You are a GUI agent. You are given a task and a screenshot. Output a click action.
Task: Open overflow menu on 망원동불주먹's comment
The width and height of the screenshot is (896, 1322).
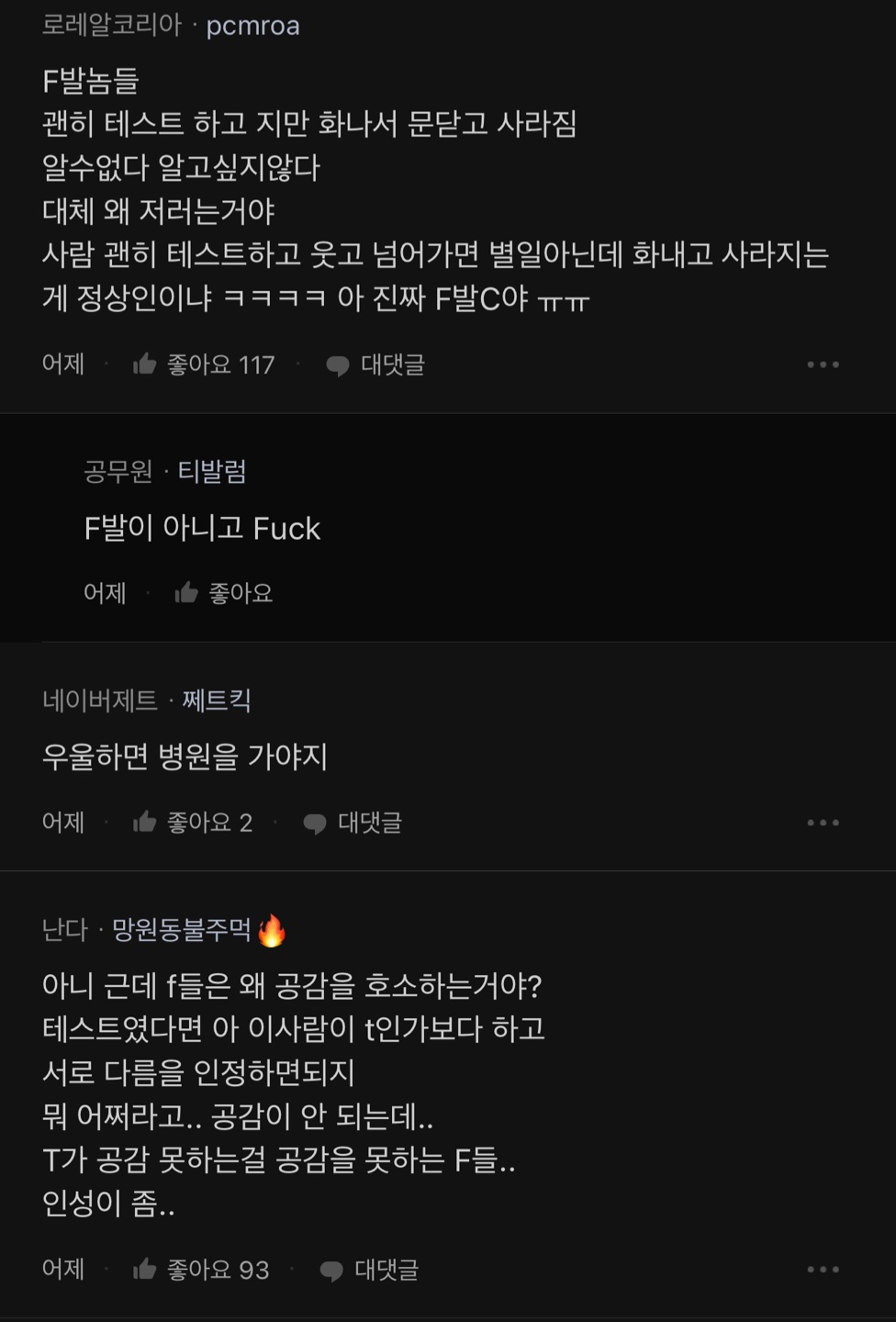[823, 1270]
